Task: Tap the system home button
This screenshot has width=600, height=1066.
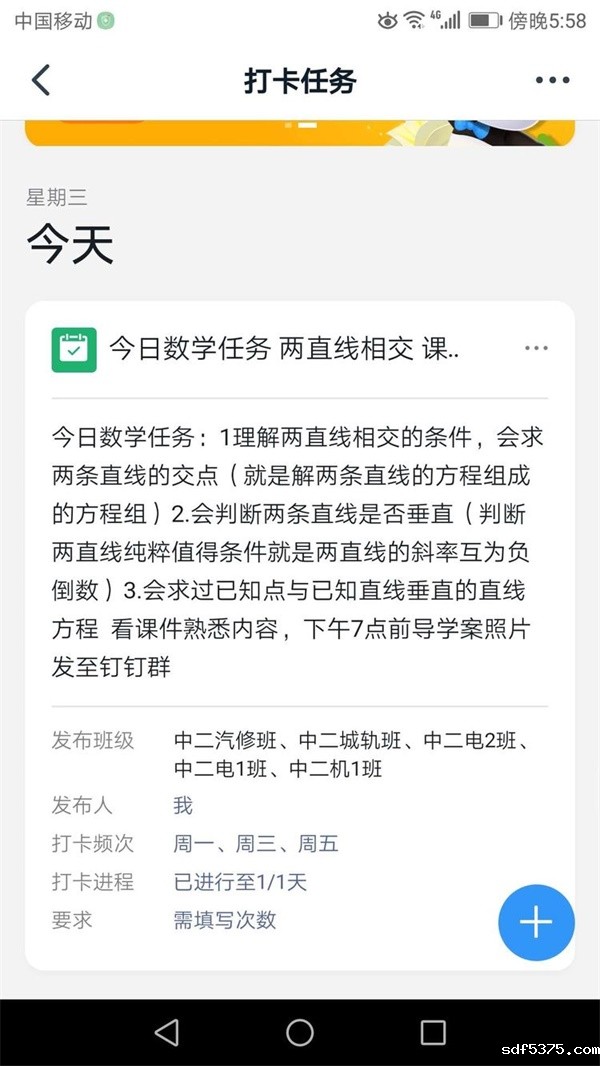Action: coord(300,1032)
